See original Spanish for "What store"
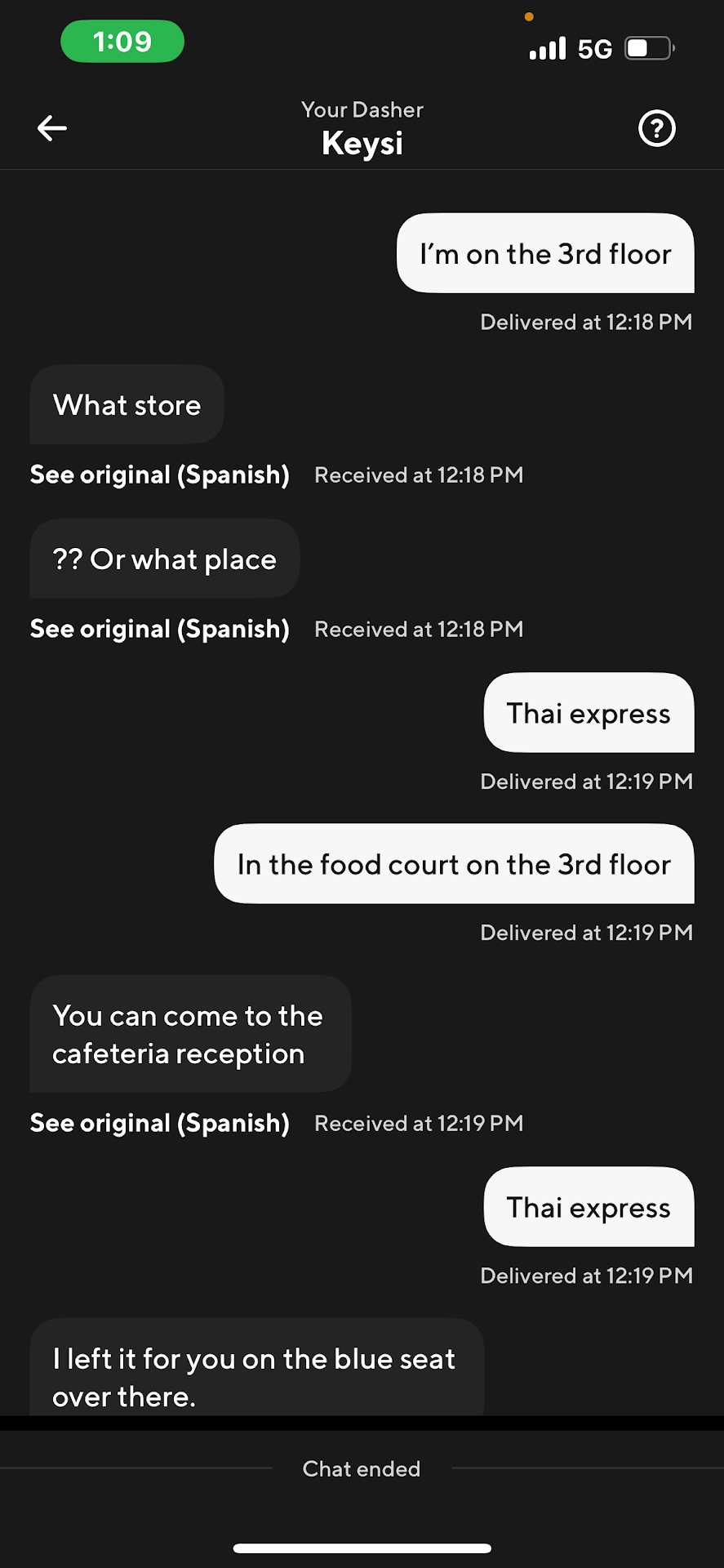 pyautogui.click(x=160, y=474)
